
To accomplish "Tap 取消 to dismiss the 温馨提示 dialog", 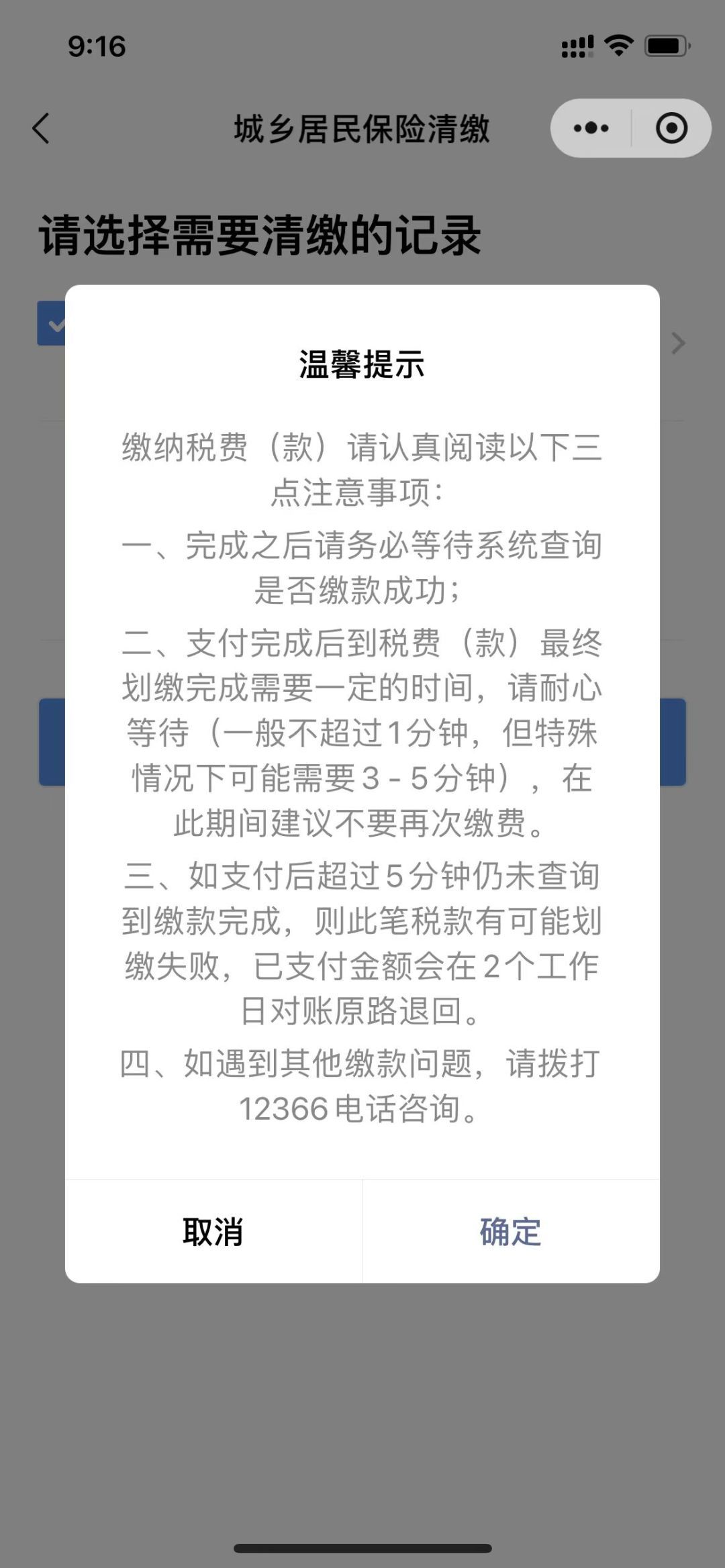I will click(x=213, y=1232).
